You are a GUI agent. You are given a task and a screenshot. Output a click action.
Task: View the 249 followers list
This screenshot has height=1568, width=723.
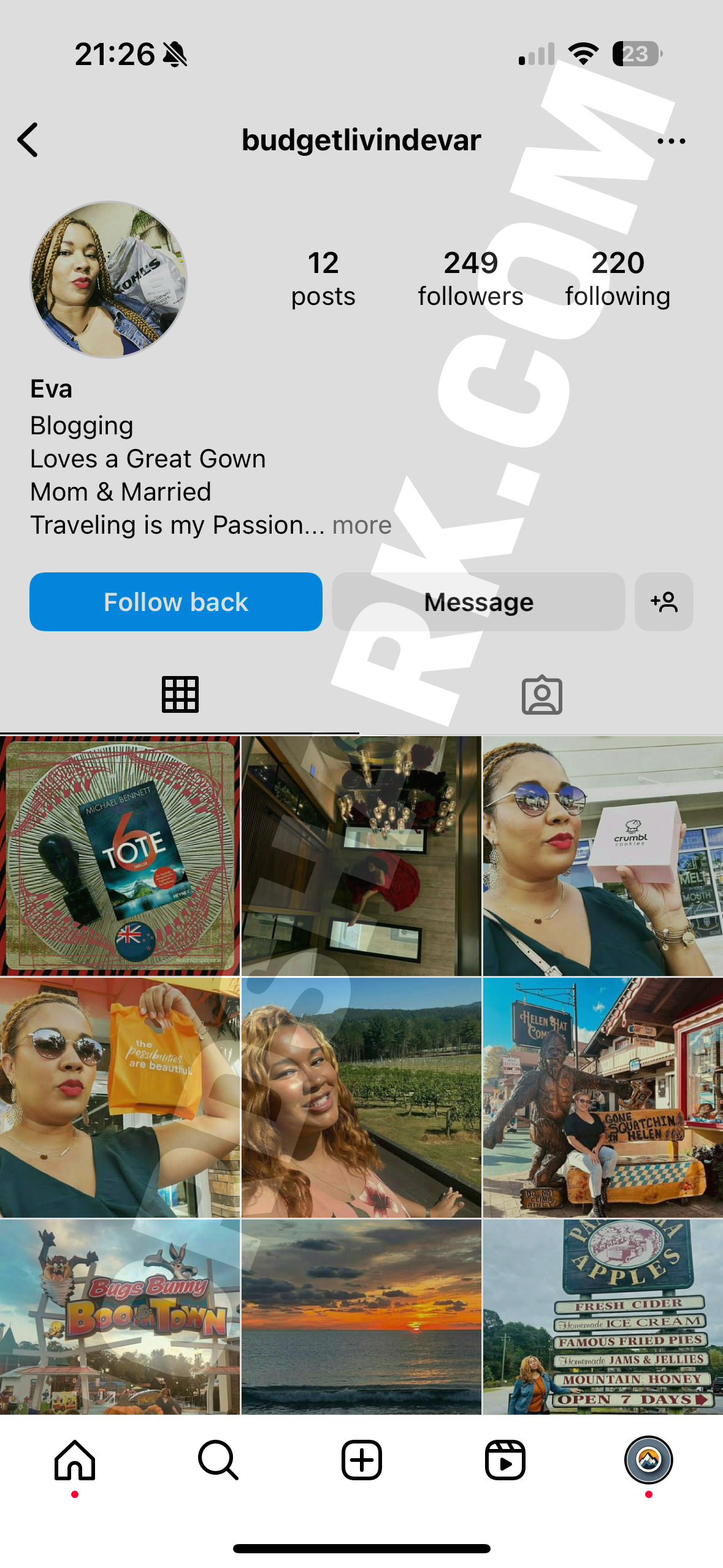point(470,279)
